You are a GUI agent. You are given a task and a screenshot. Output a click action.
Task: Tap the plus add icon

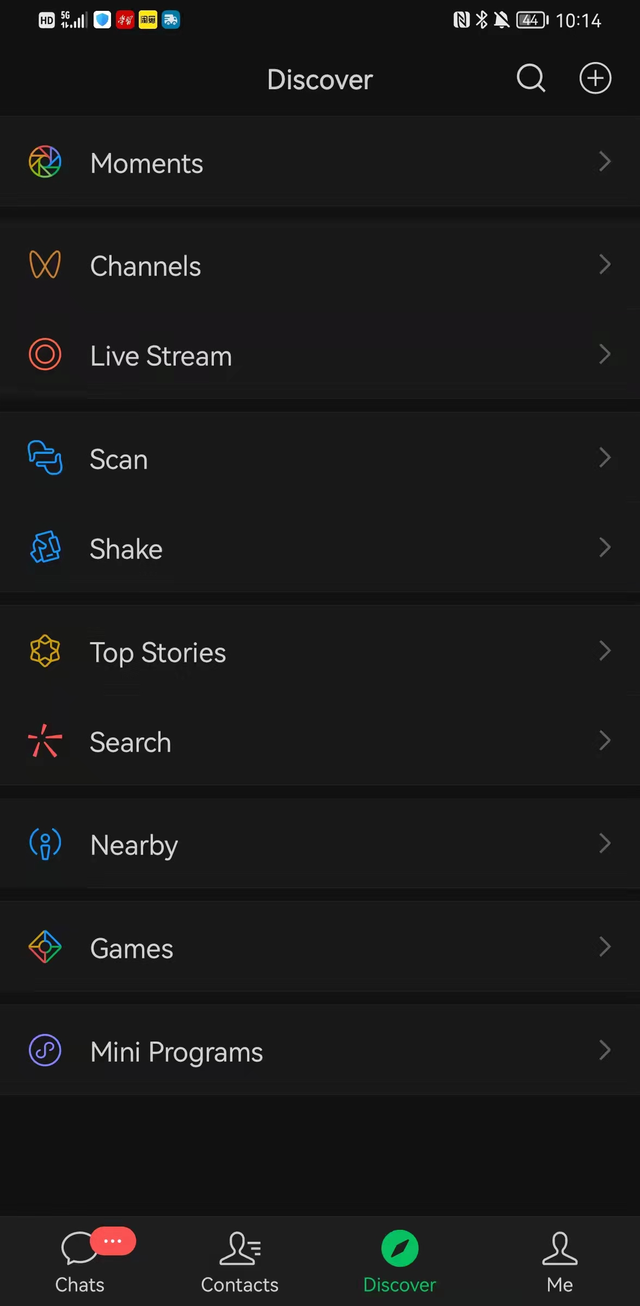click(595, 79)
